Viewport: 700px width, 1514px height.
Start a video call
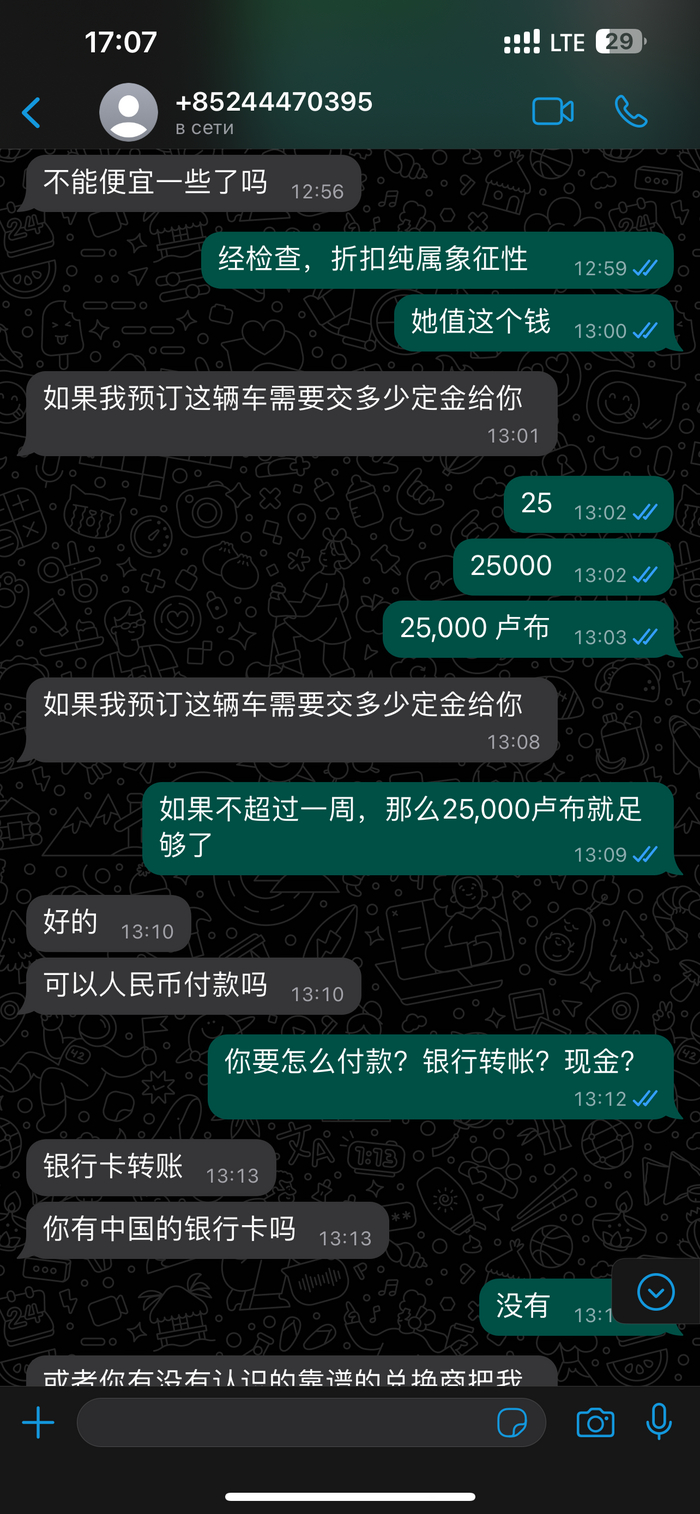point(552,112)
